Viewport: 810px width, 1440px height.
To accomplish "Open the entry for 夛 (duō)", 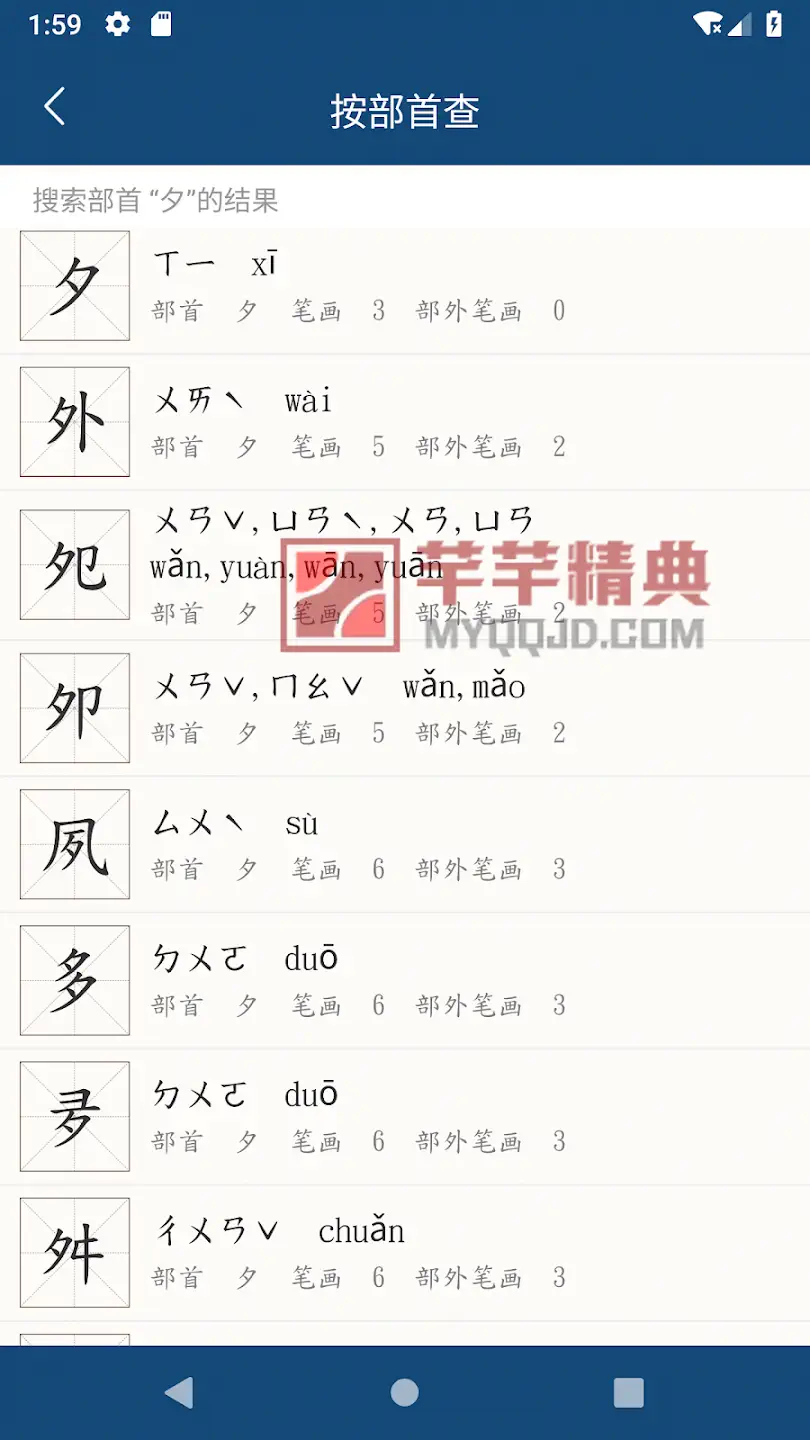I will (x=404, y=1116).
